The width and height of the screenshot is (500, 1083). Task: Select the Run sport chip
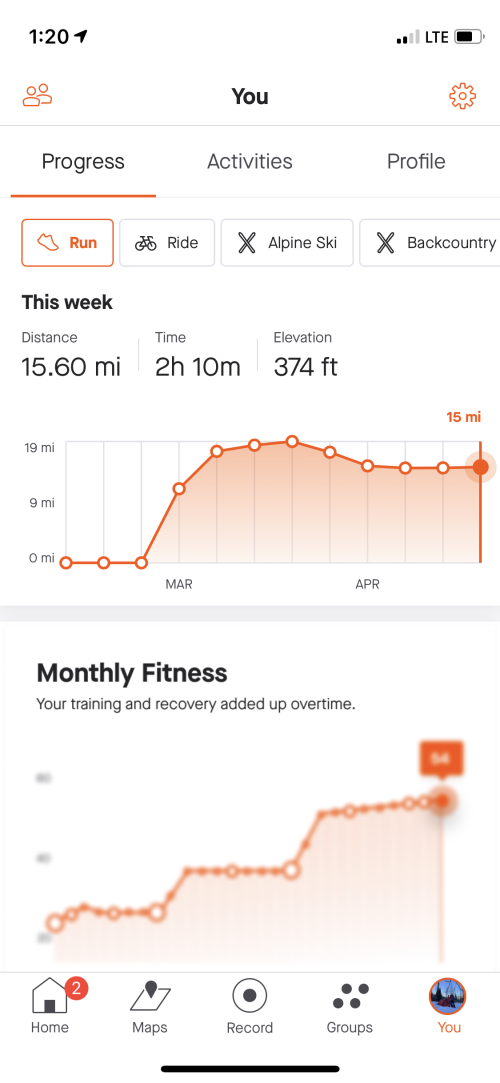pyautogui.click(x=68, y=243)
